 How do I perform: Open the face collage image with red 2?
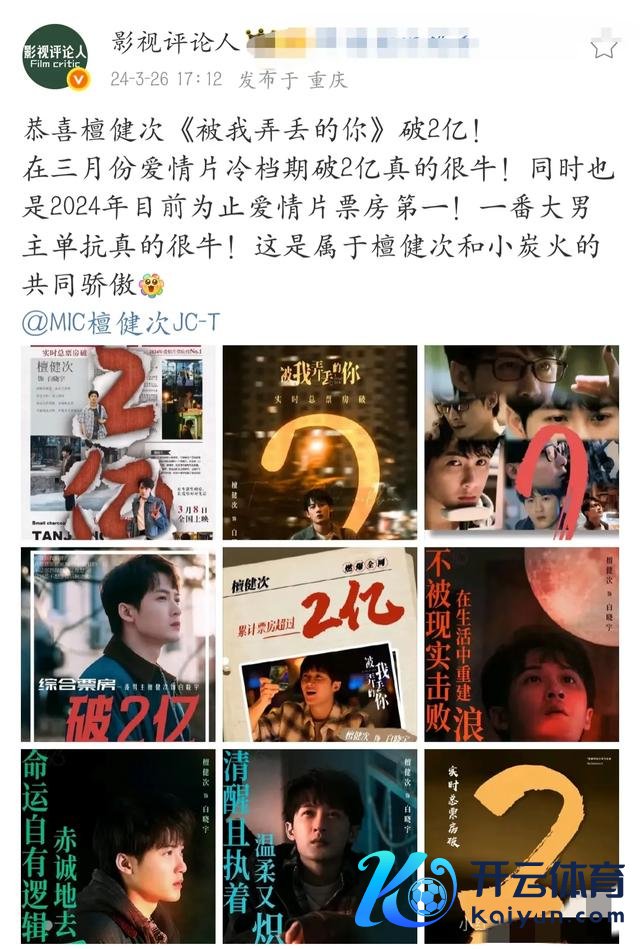pyautogui.click(x=521, y=442)
